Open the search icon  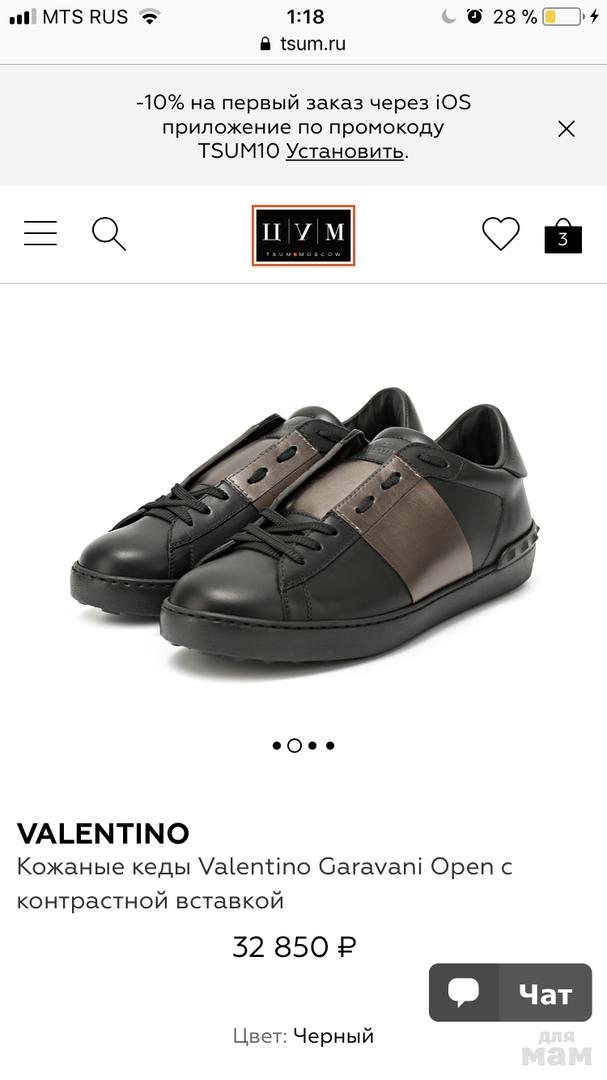[108, 234]
